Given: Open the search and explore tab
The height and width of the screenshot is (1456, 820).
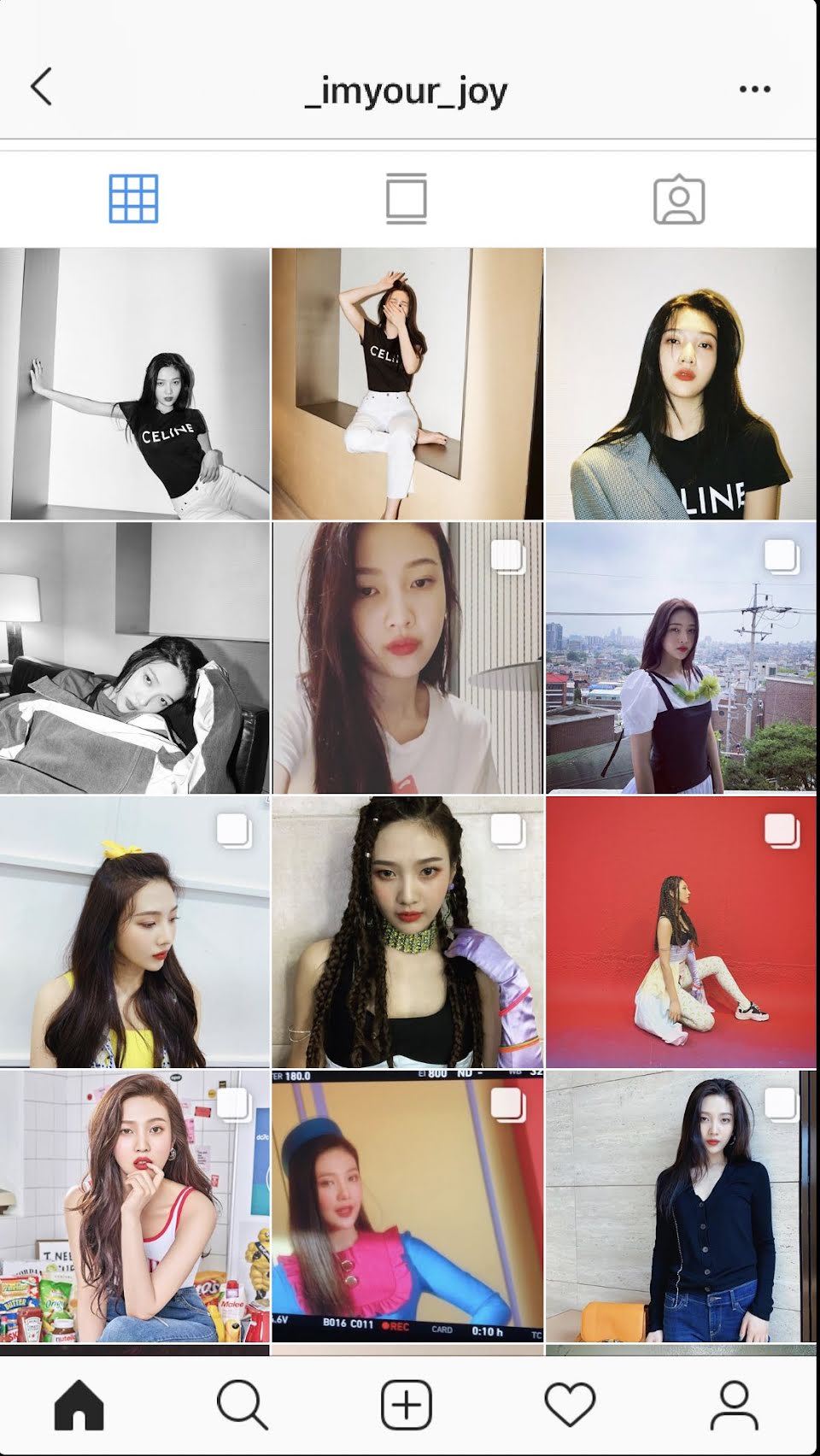Looking at the screenshot, I should pos(243,1405).
